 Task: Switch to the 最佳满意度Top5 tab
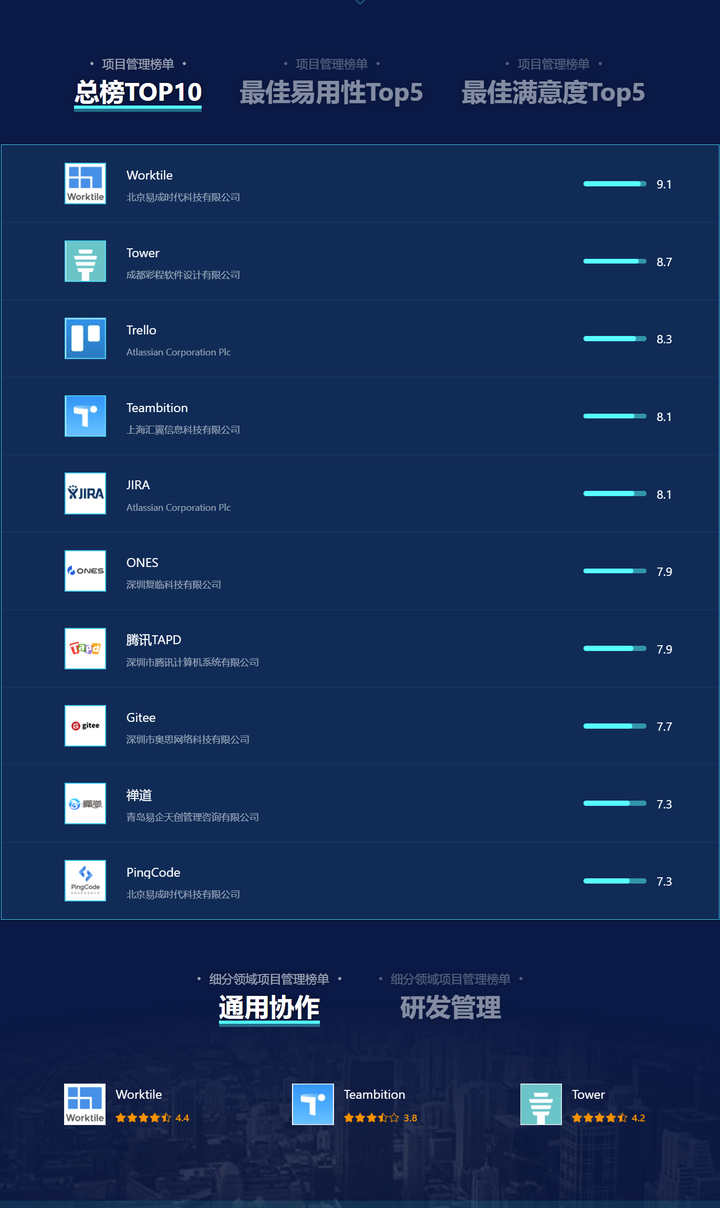click(553, 92)
